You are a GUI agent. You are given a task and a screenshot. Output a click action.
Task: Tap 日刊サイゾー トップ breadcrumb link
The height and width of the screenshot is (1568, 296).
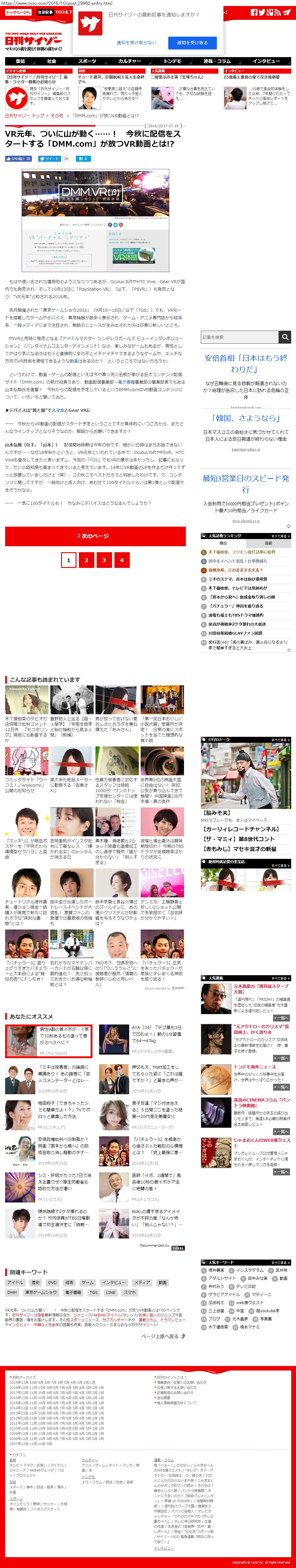coord(24,116)
